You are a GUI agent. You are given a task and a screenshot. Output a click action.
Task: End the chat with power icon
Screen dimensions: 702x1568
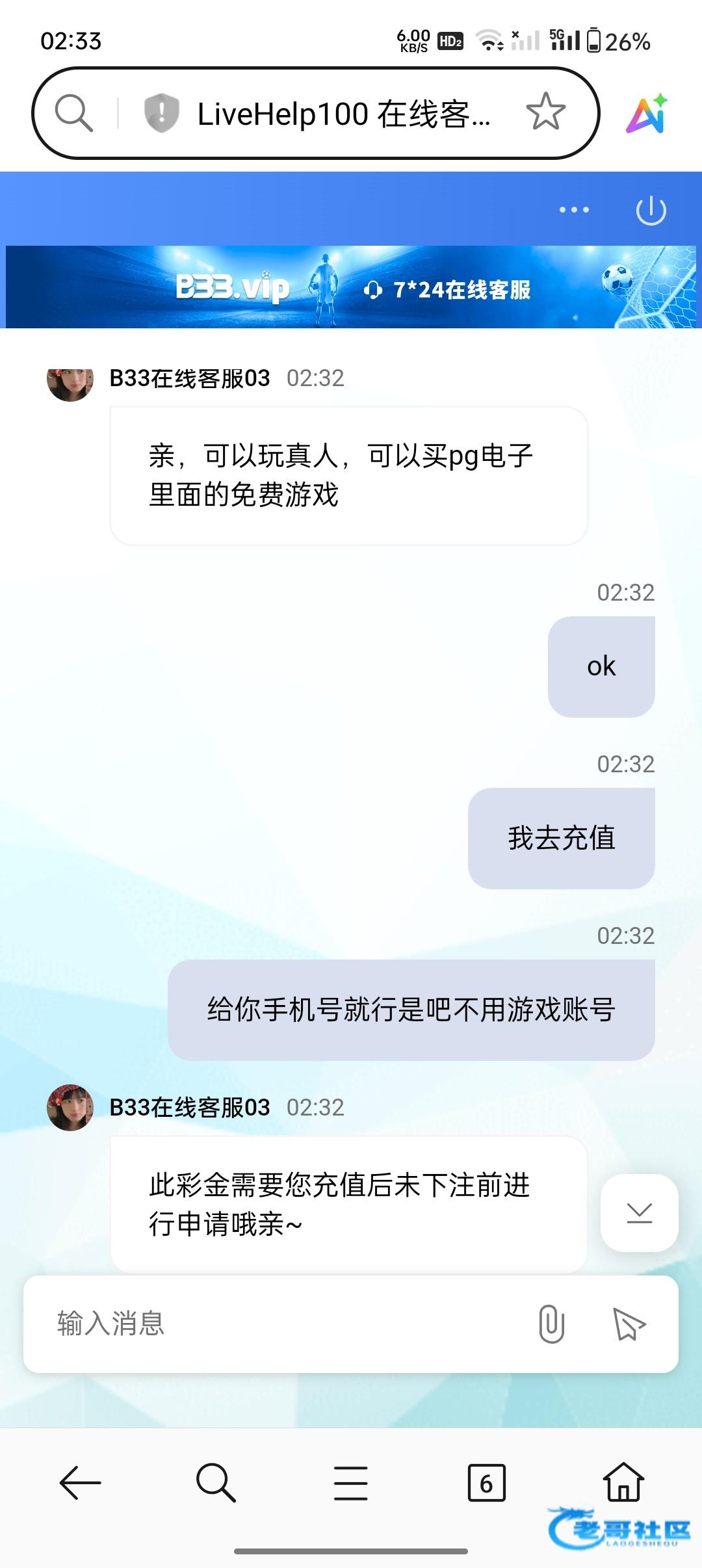click(651, 211)
